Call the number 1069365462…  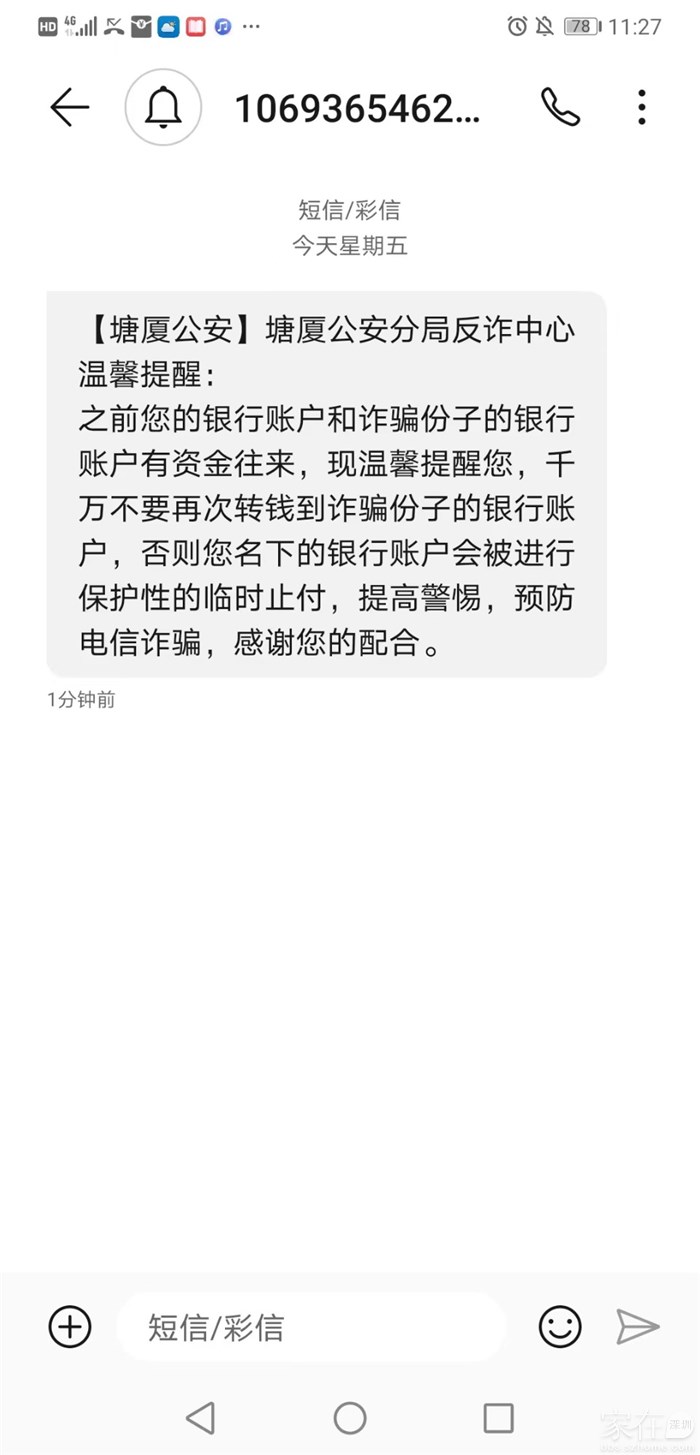pos(560,108)
